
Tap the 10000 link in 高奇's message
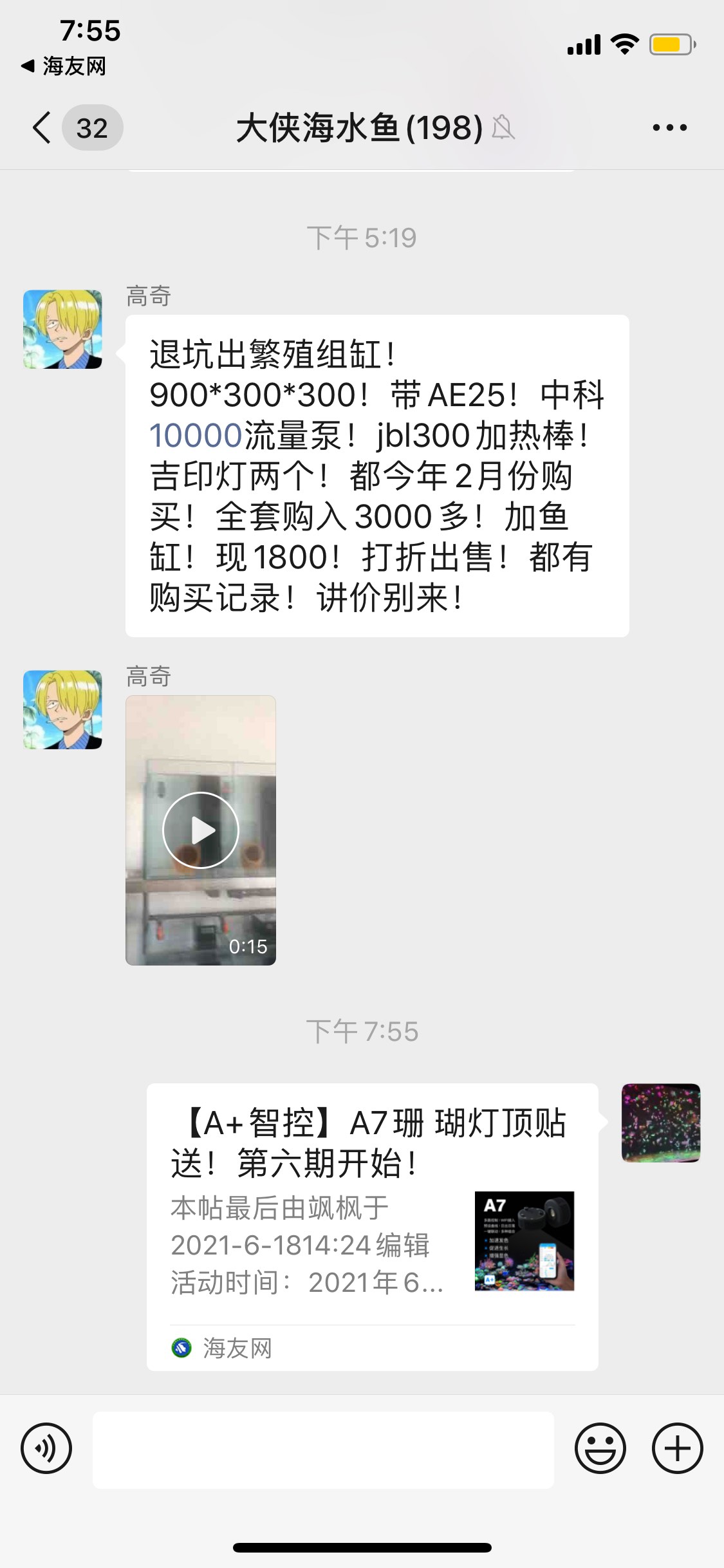196,436
